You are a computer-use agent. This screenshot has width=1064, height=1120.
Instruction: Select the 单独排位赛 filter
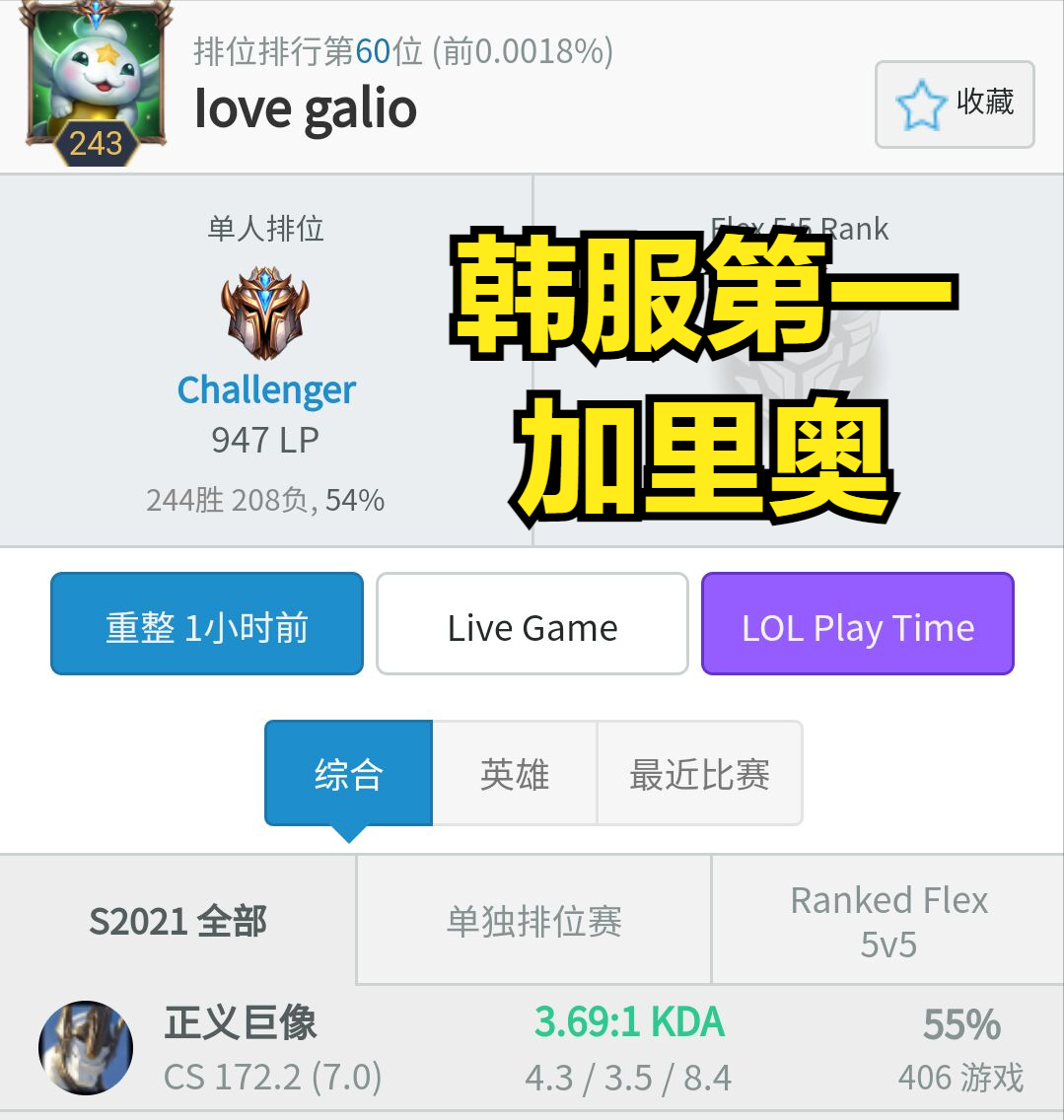[533, 920]
